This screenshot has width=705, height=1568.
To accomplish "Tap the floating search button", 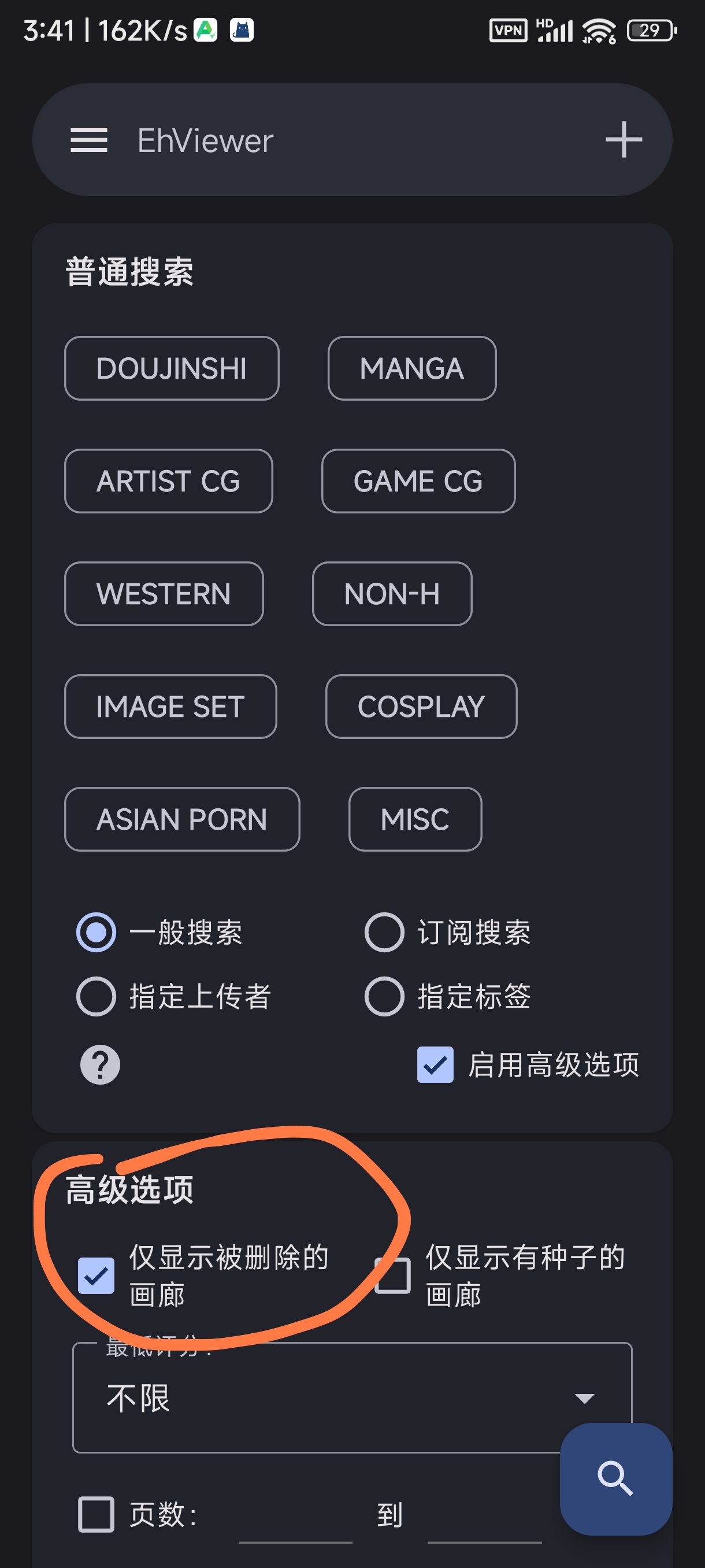I will [x=615, y=1479].
